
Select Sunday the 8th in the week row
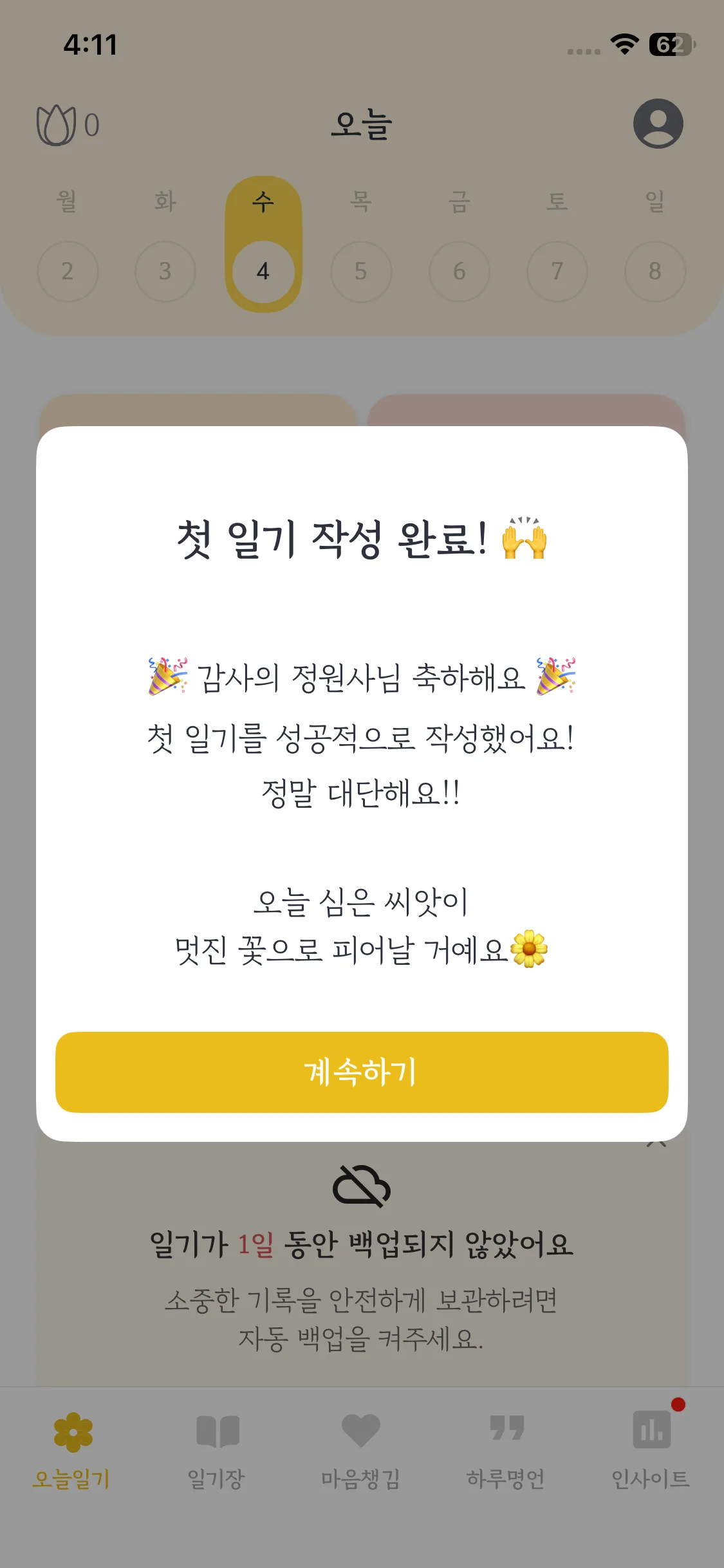point(655,271)
